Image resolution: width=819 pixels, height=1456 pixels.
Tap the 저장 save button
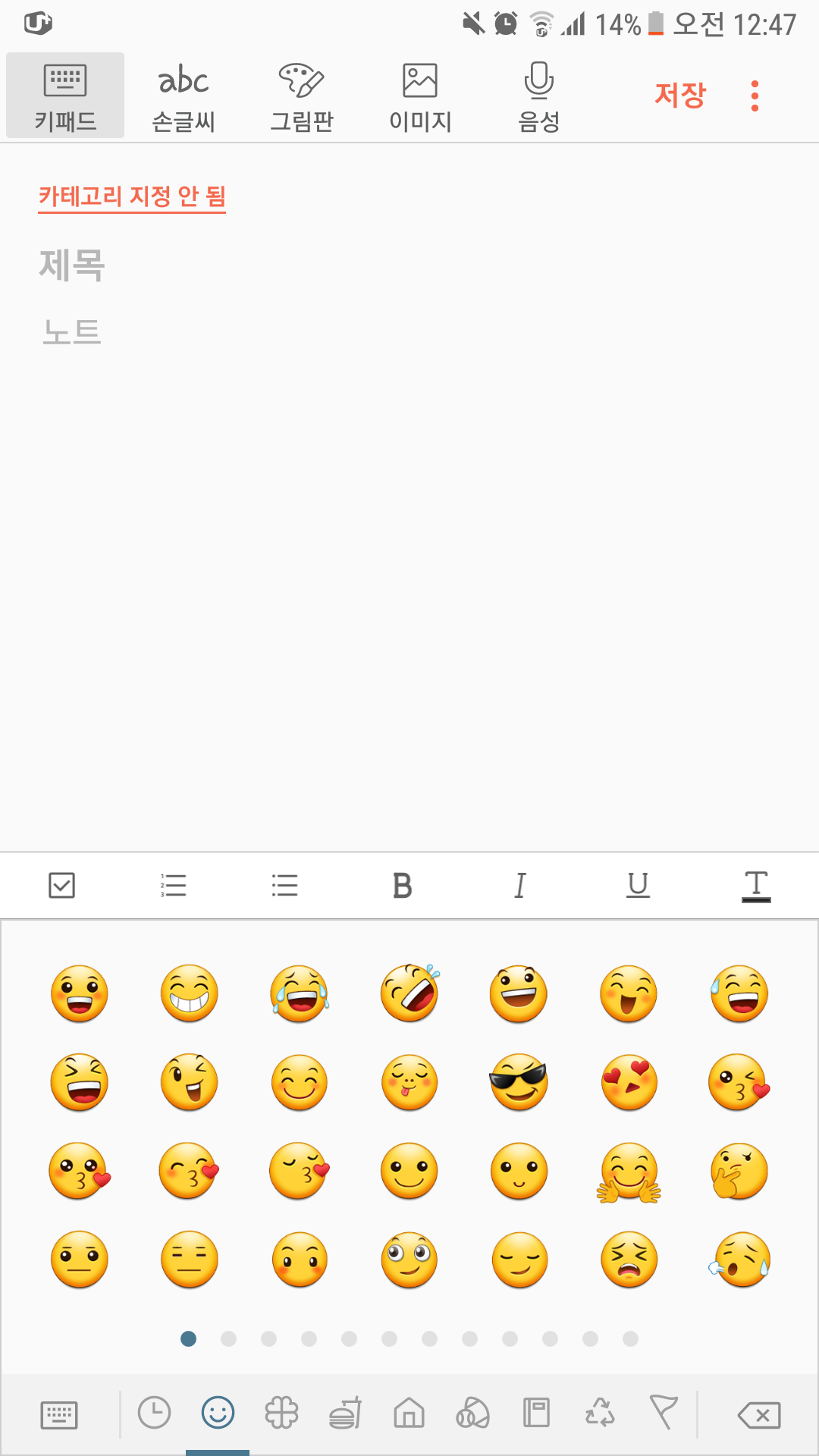click(x=679, y=94)
